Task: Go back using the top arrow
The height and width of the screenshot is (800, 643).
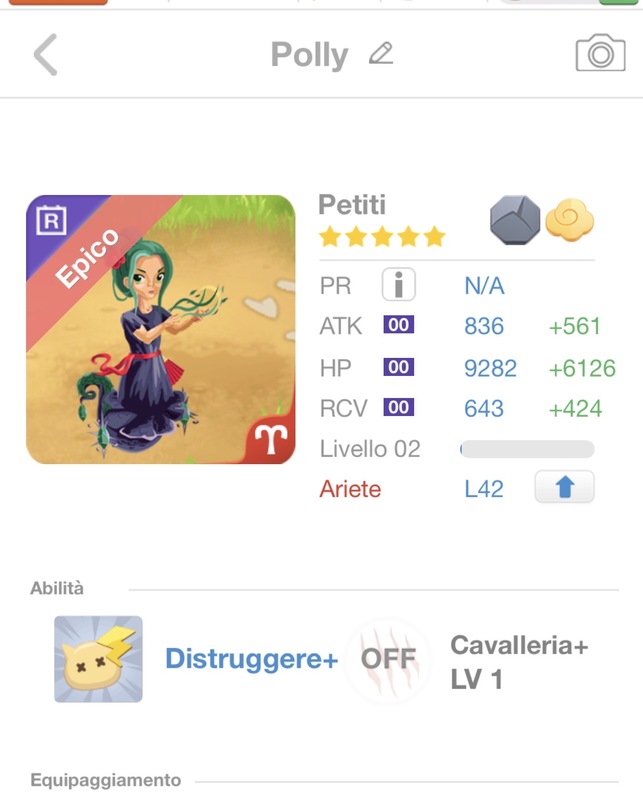Action: pos(45,55)
